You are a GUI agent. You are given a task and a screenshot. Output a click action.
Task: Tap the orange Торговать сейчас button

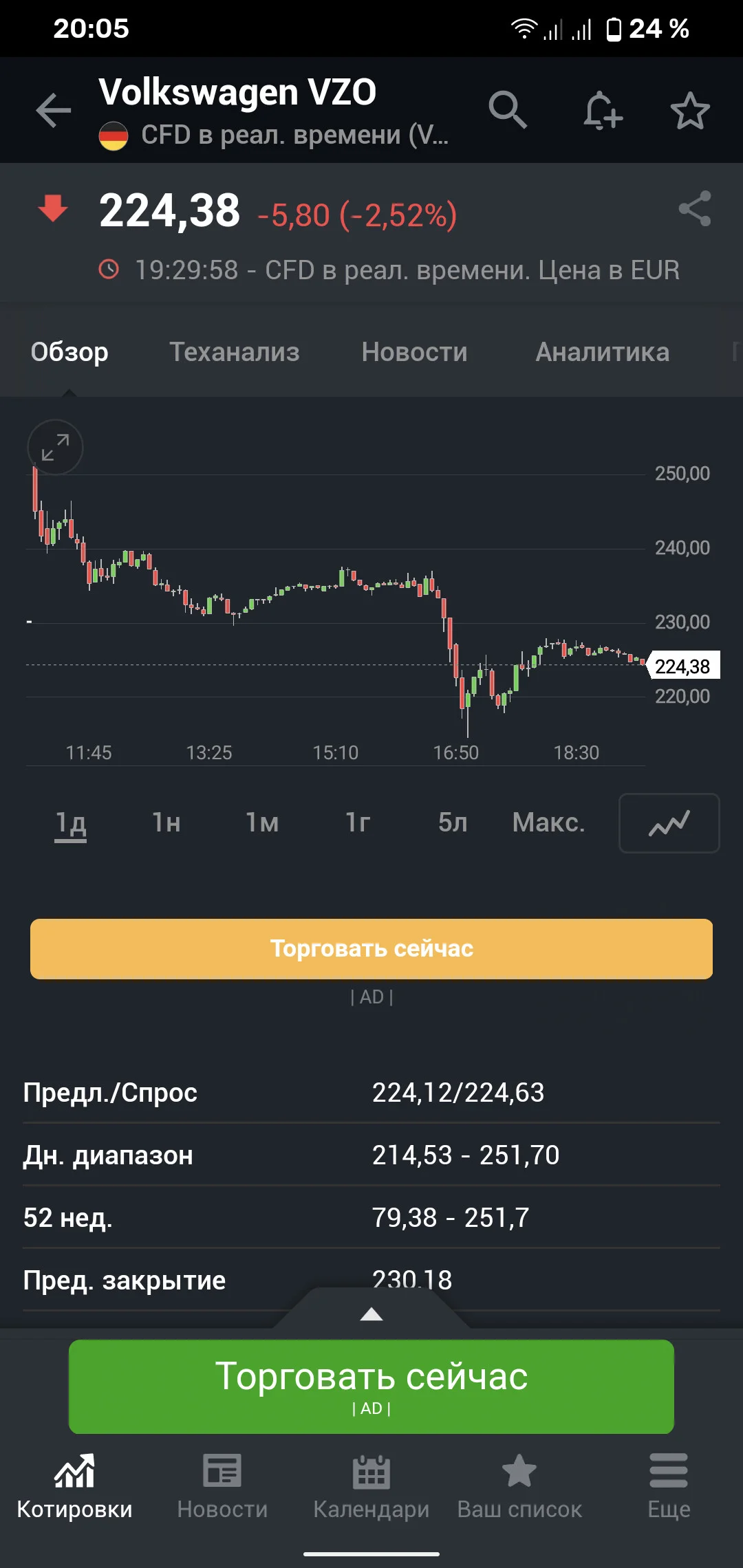(x=371, y=948)
